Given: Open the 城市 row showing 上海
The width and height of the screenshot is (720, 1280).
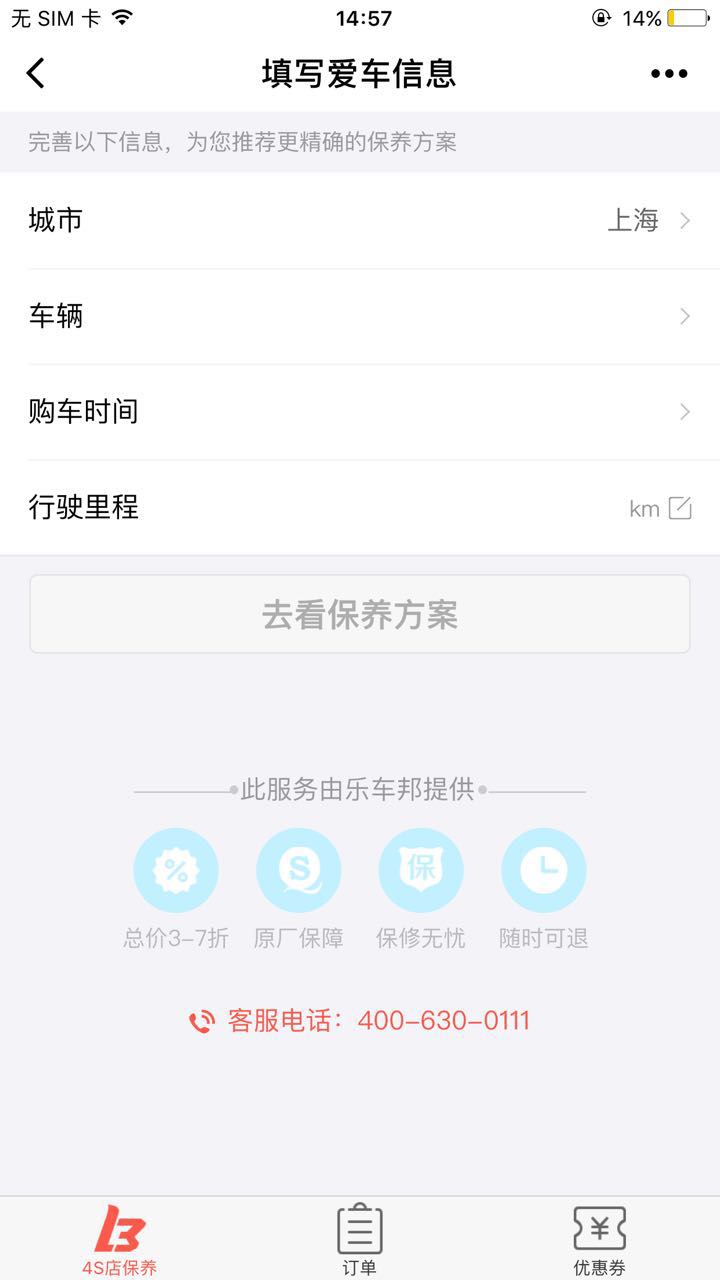Looking at the screenshot, I should (360, 220).
